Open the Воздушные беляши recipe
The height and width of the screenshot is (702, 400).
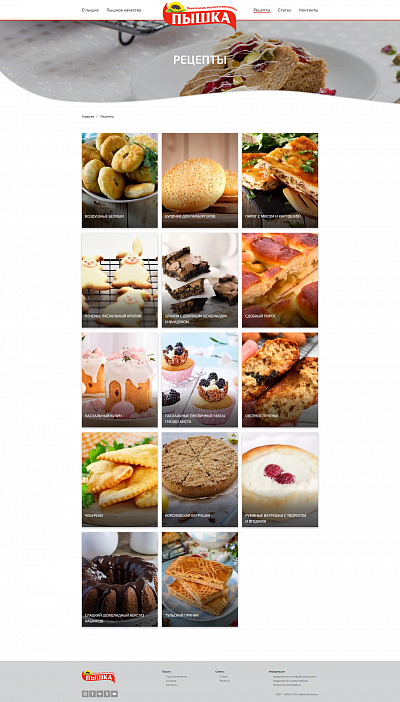[x=120, y=180]
